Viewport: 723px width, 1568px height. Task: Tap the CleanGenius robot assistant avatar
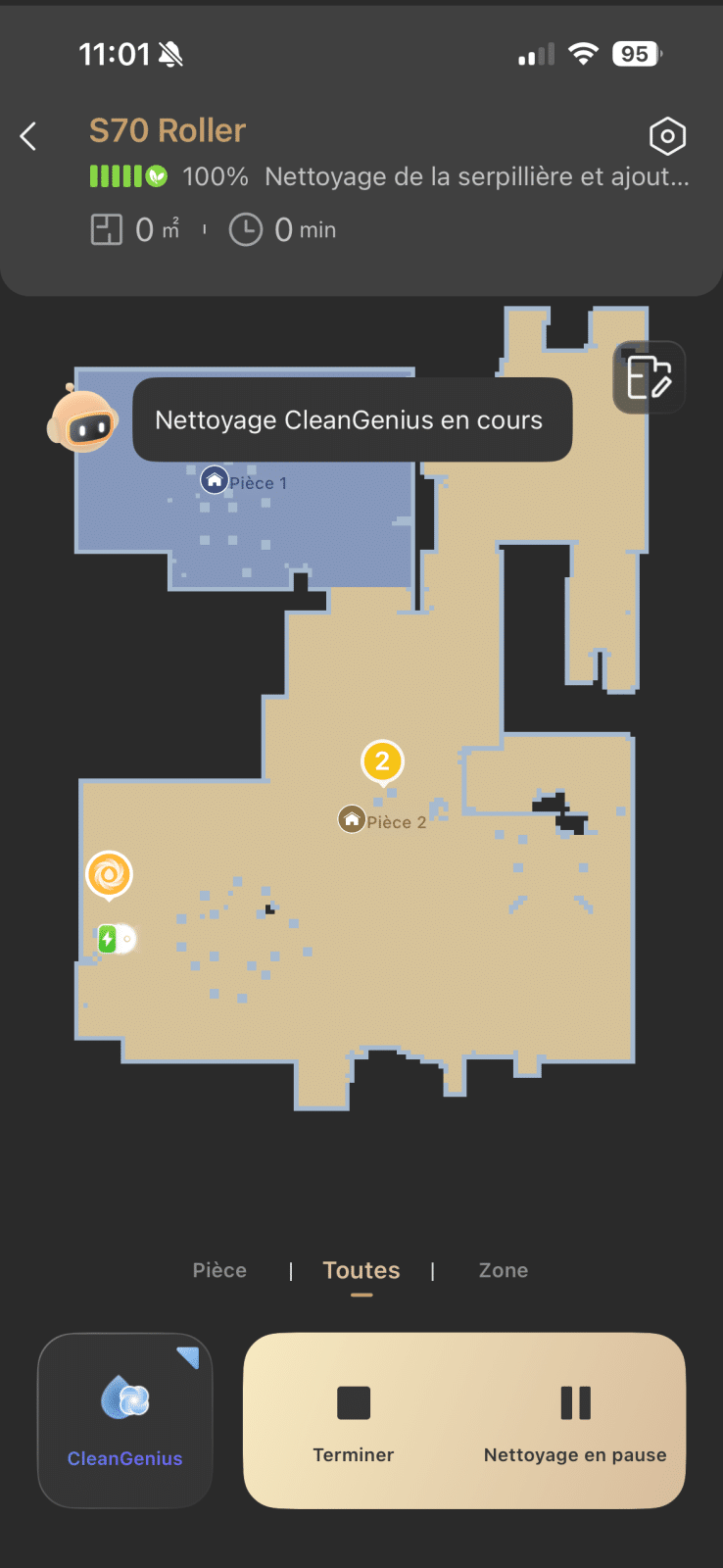(83, 419)
